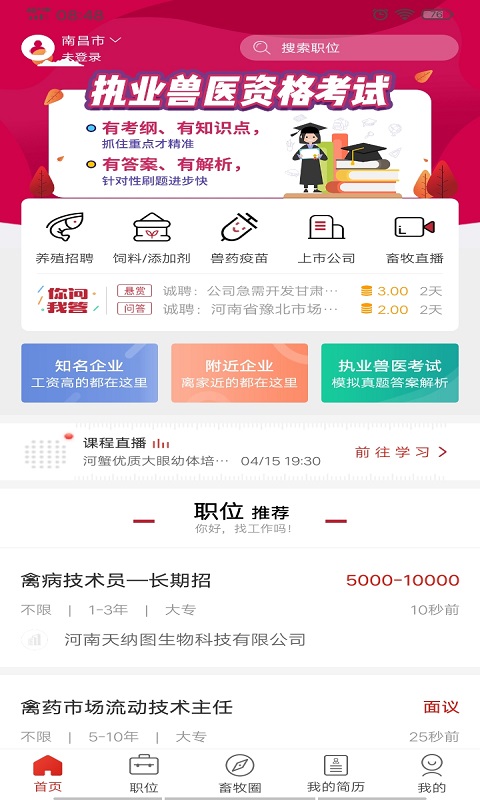Switch to the 职位 tab

pyautogui.click(x=144, y=774)
